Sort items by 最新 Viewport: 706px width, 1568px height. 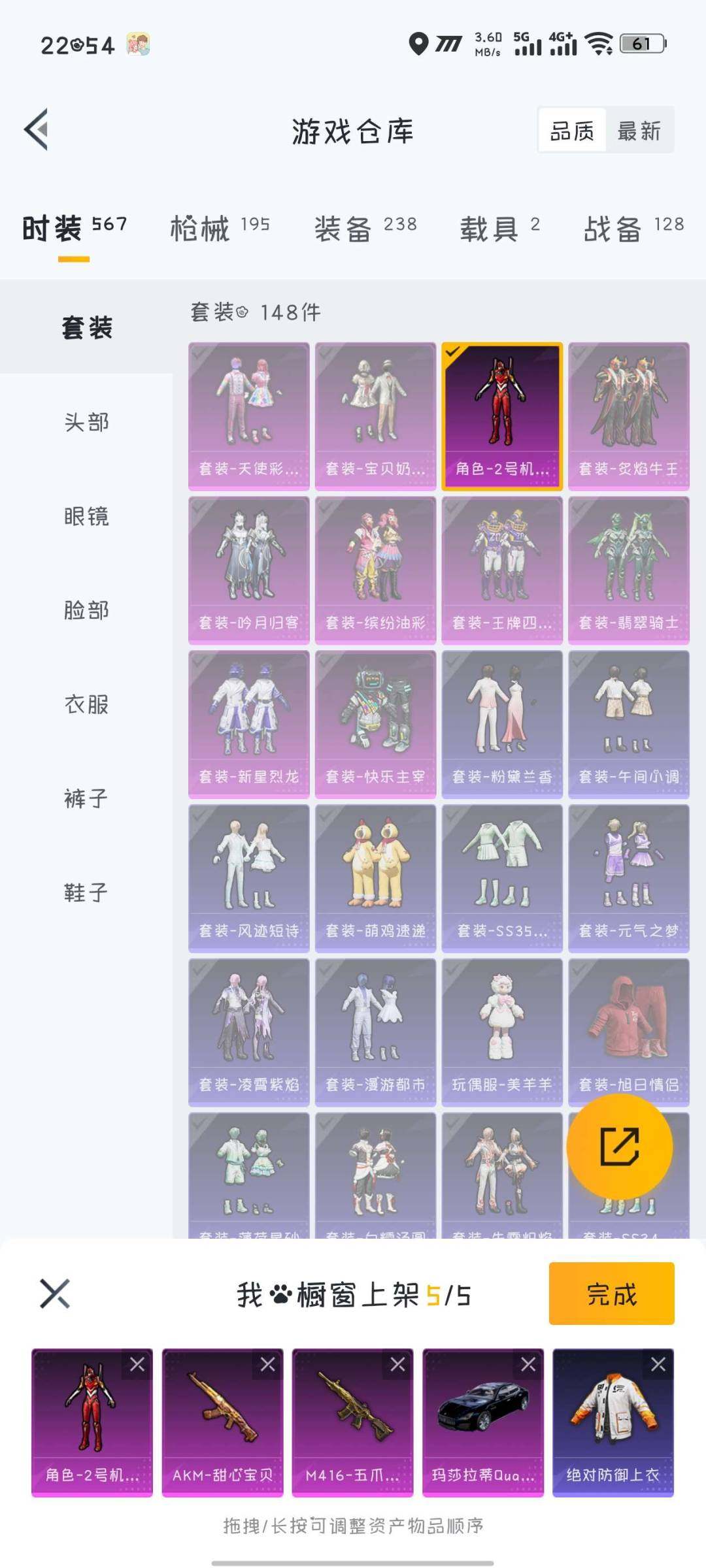click(x=639, y=131)
